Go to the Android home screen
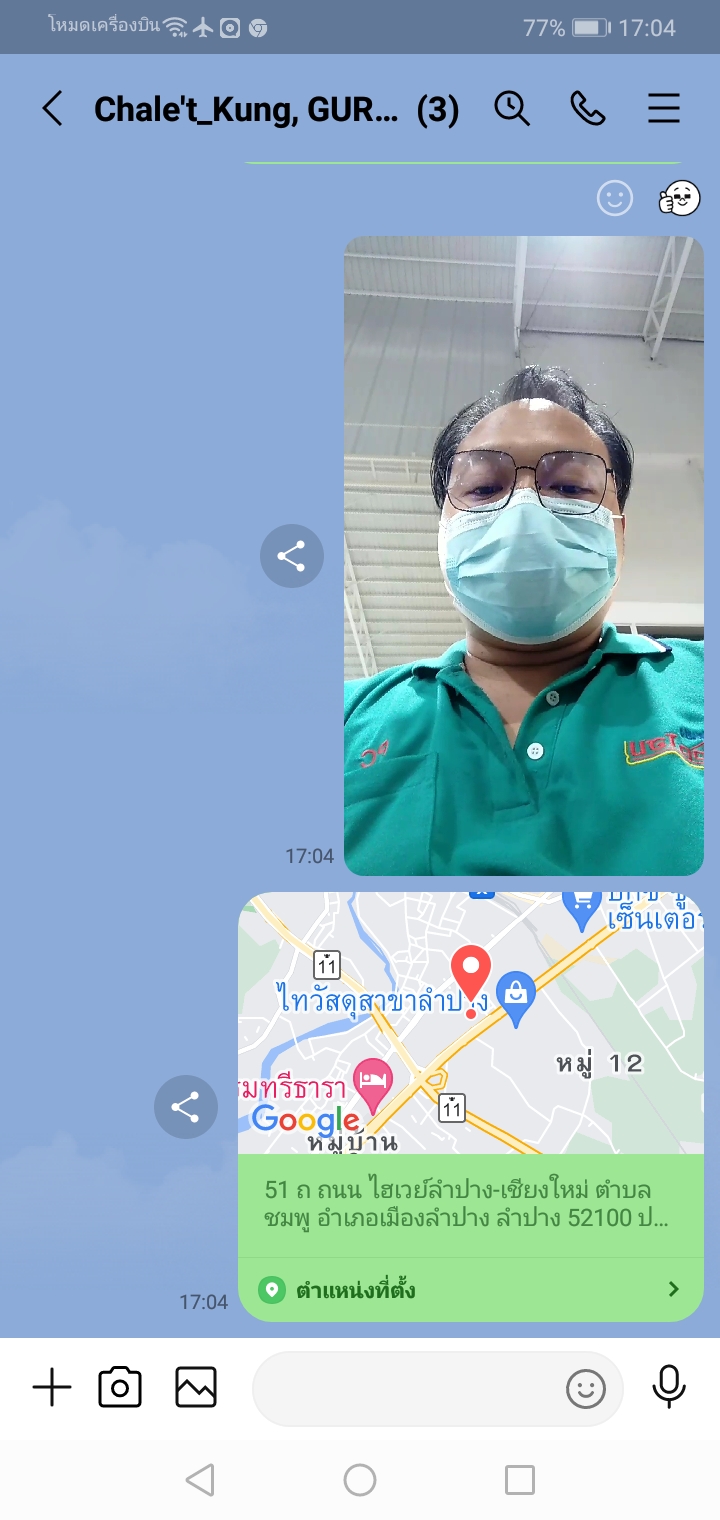 point(360,1480)
